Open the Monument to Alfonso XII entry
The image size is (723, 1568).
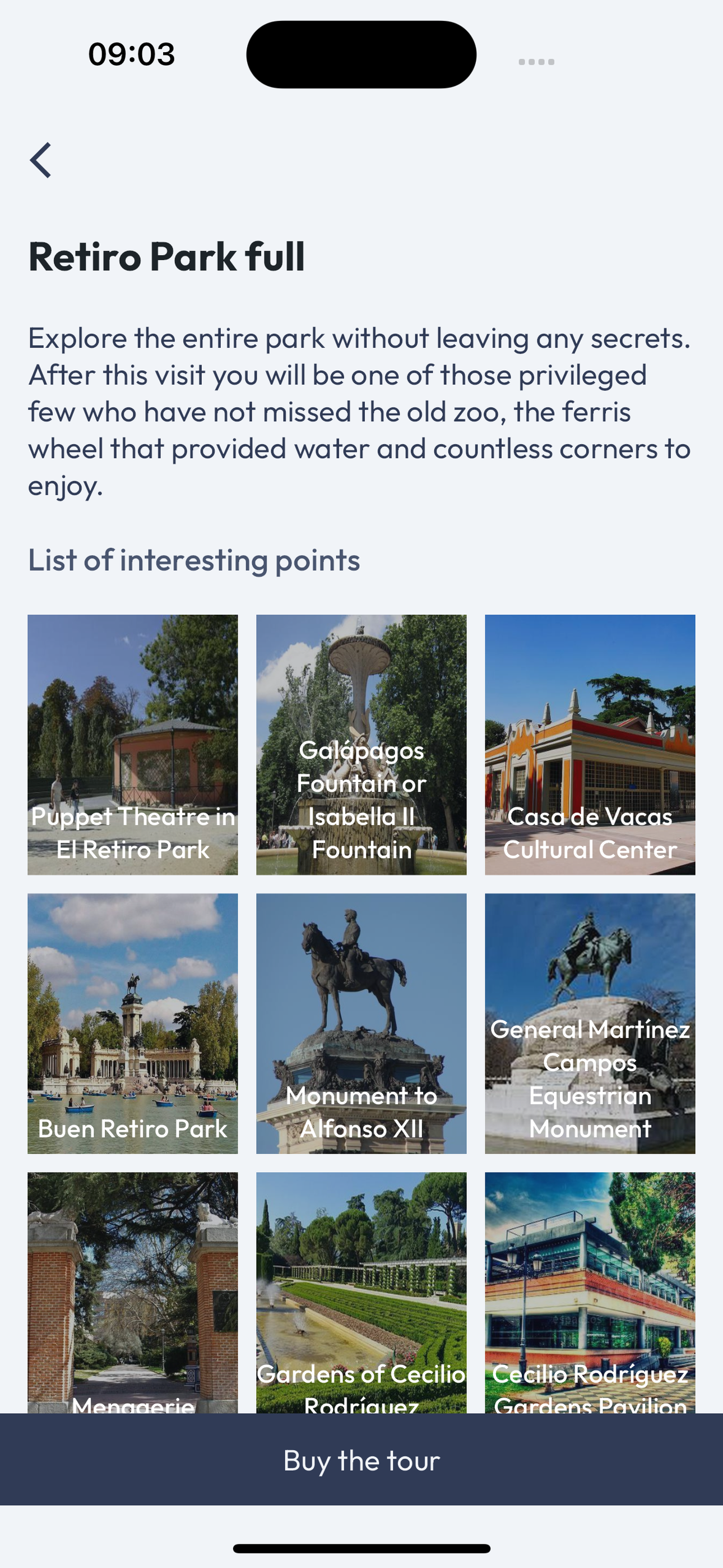(361, 1022)
